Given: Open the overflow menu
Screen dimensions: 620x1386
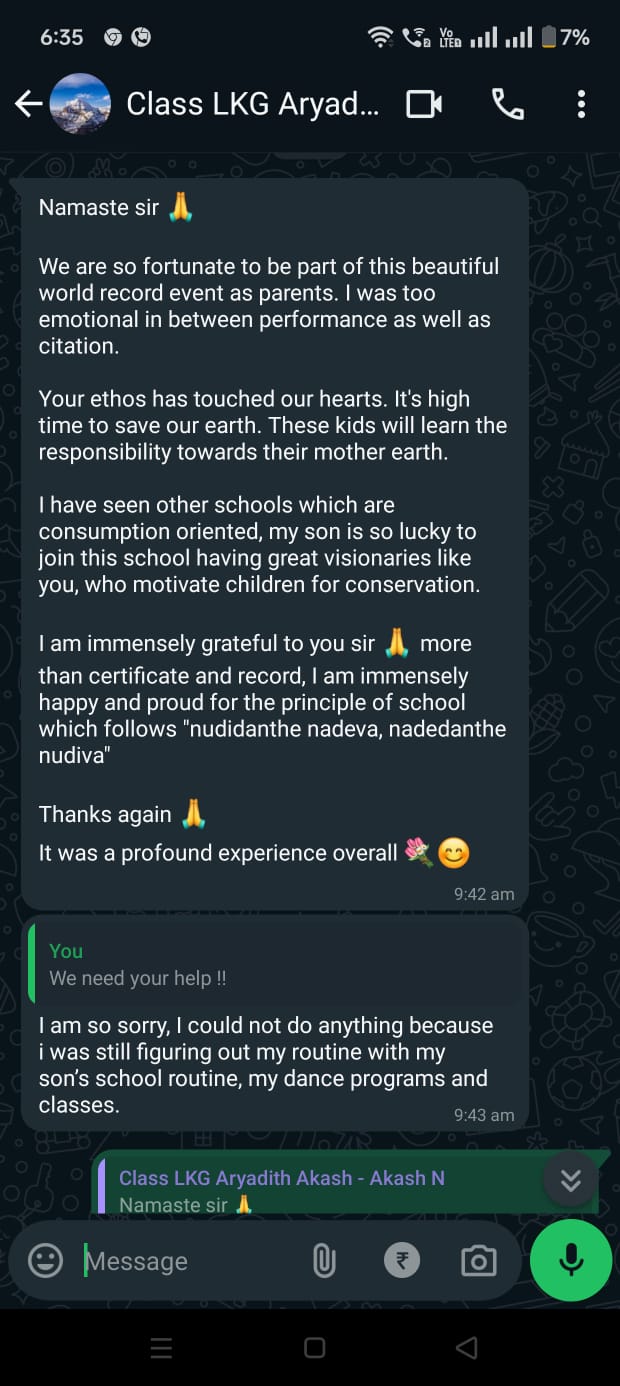Looking at the screenshot, I should [x=581, y=104].
